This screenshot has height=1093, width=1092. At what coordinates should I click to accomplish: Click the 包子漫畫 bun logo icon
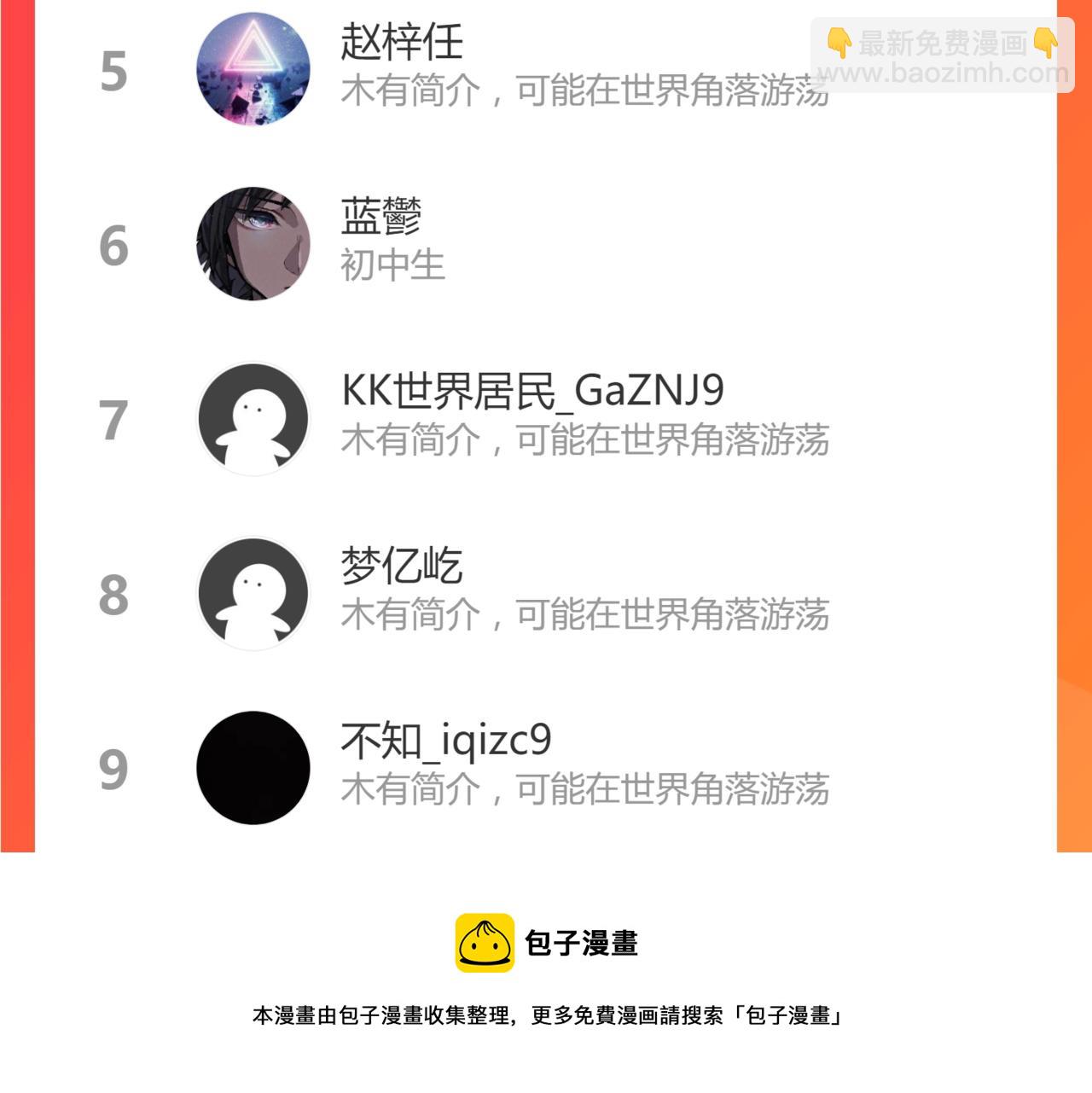(484, 942)
